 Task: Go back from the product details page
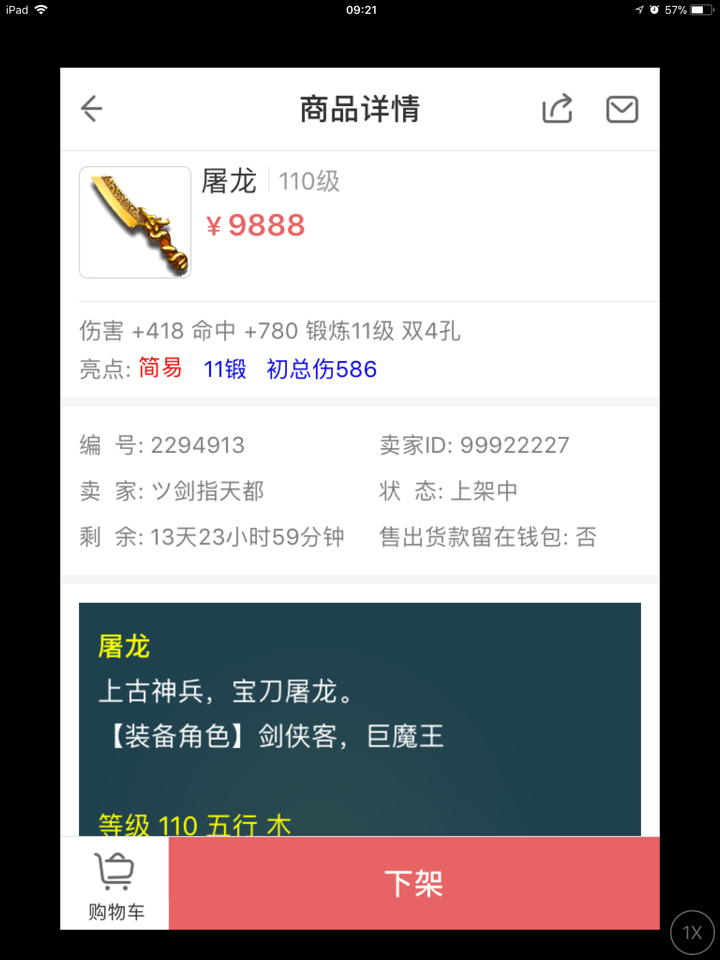coord(92,109)
